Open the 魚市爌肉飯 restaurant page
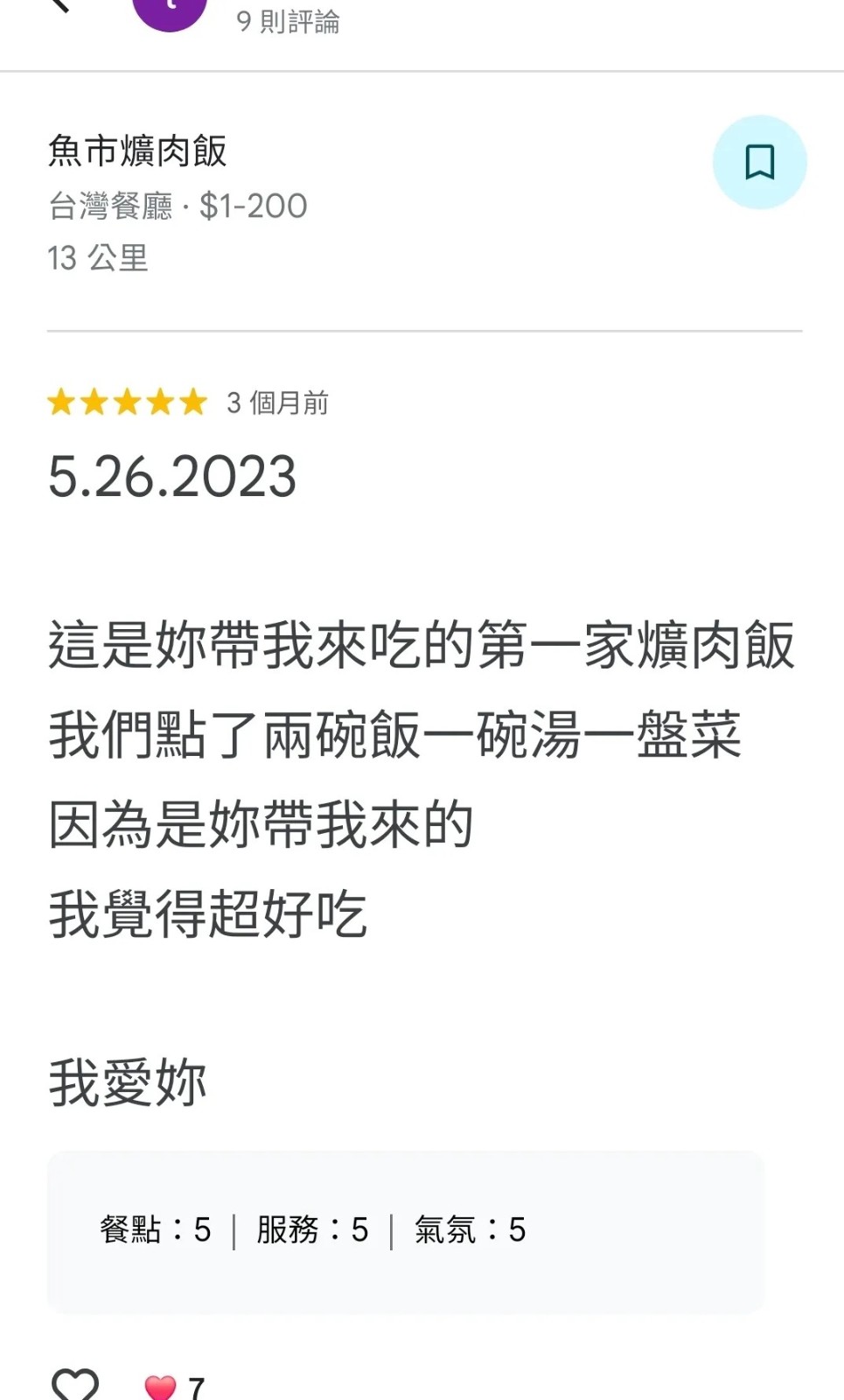The image size is (844, 1400). 137,150
